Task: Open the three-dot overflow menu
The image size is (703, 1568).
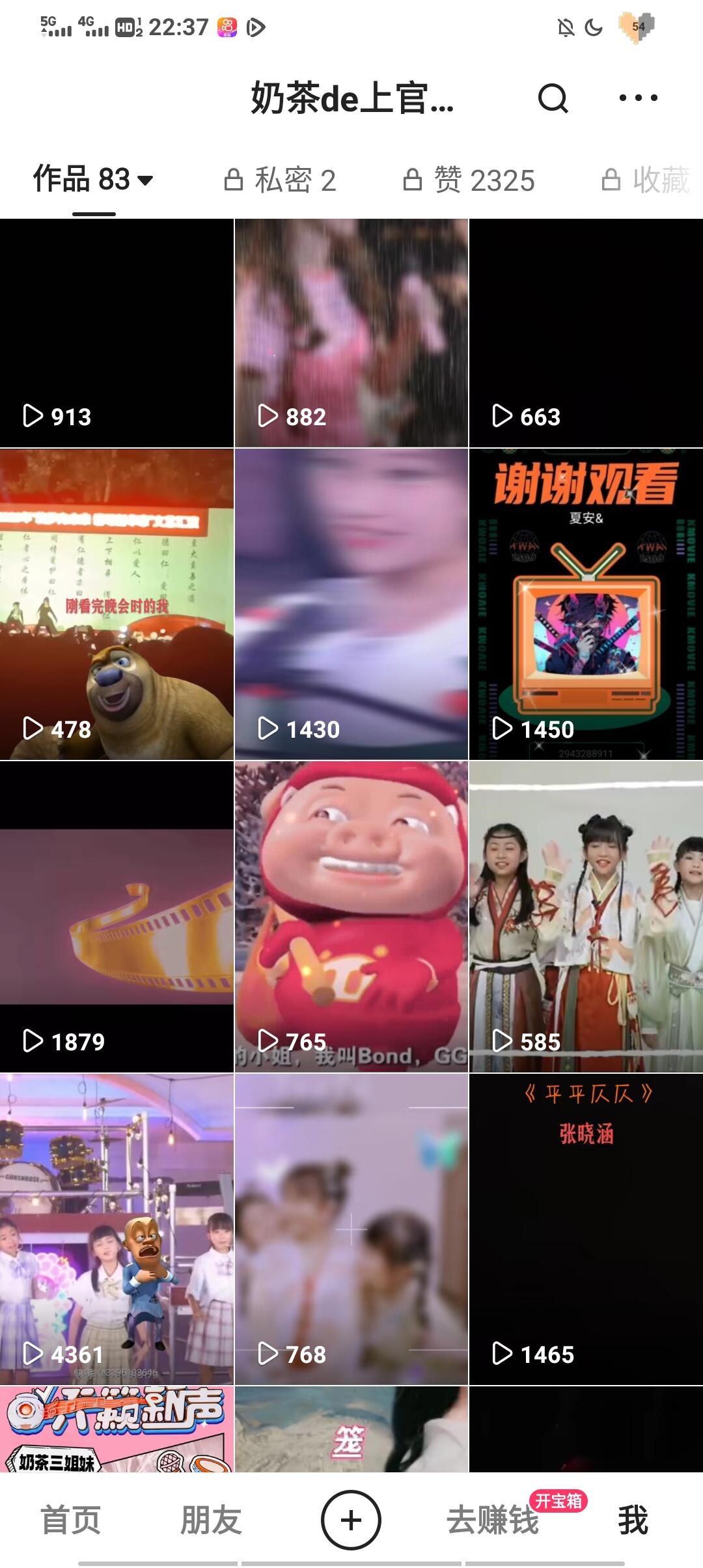Action: pos(638,98)
